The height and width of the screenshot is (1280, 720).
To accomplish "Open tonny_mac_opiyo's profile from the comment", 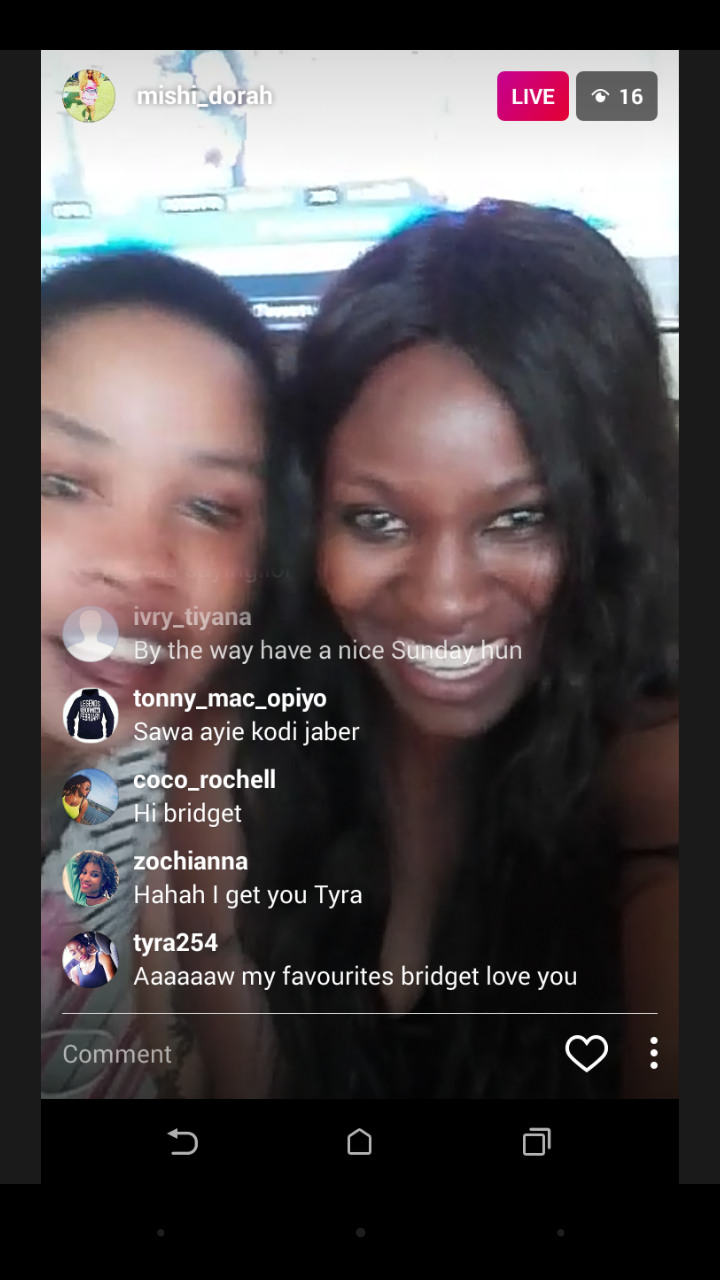I will pyautogui.click(x=229, y=698).
